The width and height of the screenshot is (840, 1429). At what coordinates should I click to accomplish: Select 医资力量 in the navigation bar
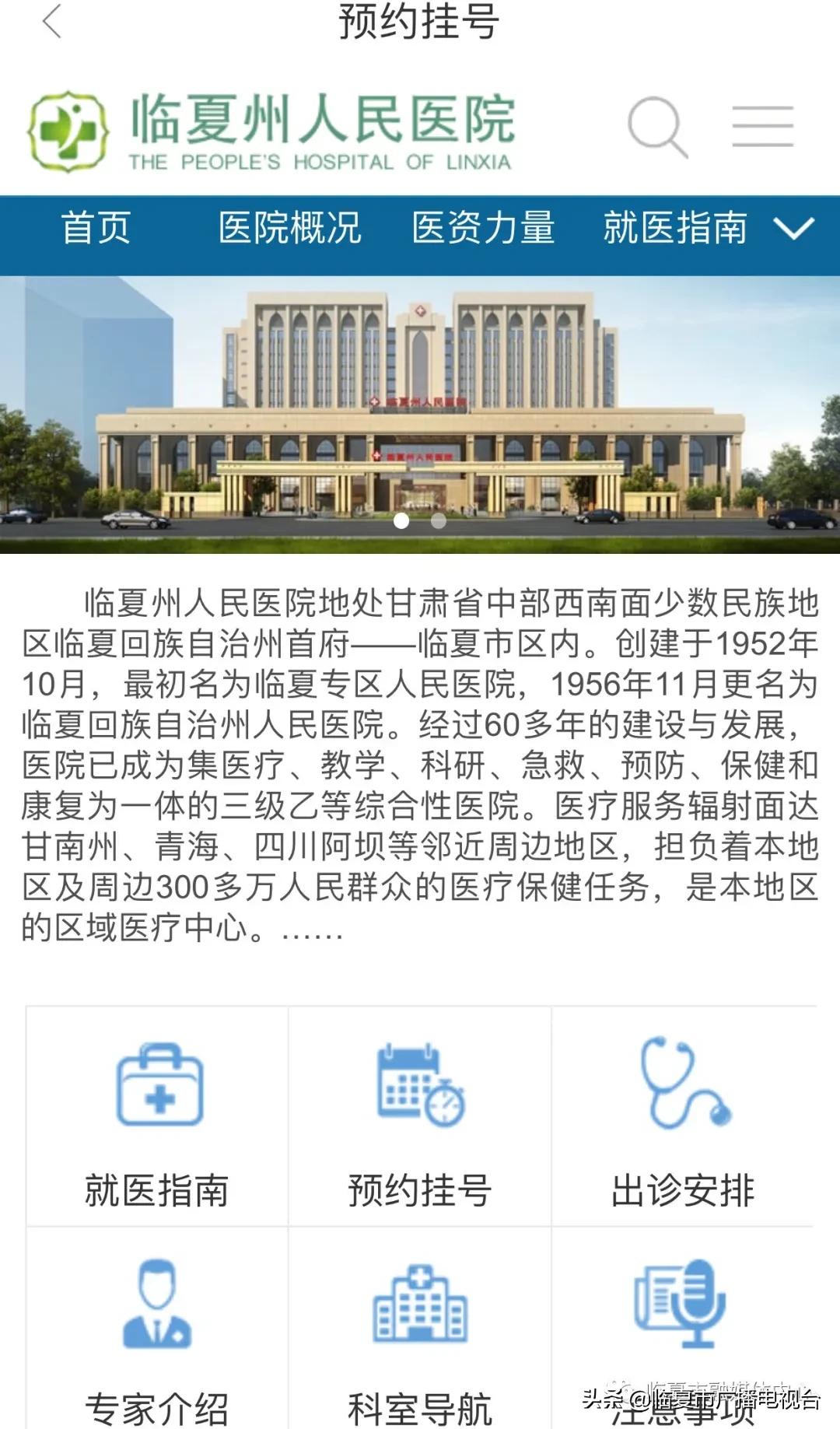coord(484,229)
